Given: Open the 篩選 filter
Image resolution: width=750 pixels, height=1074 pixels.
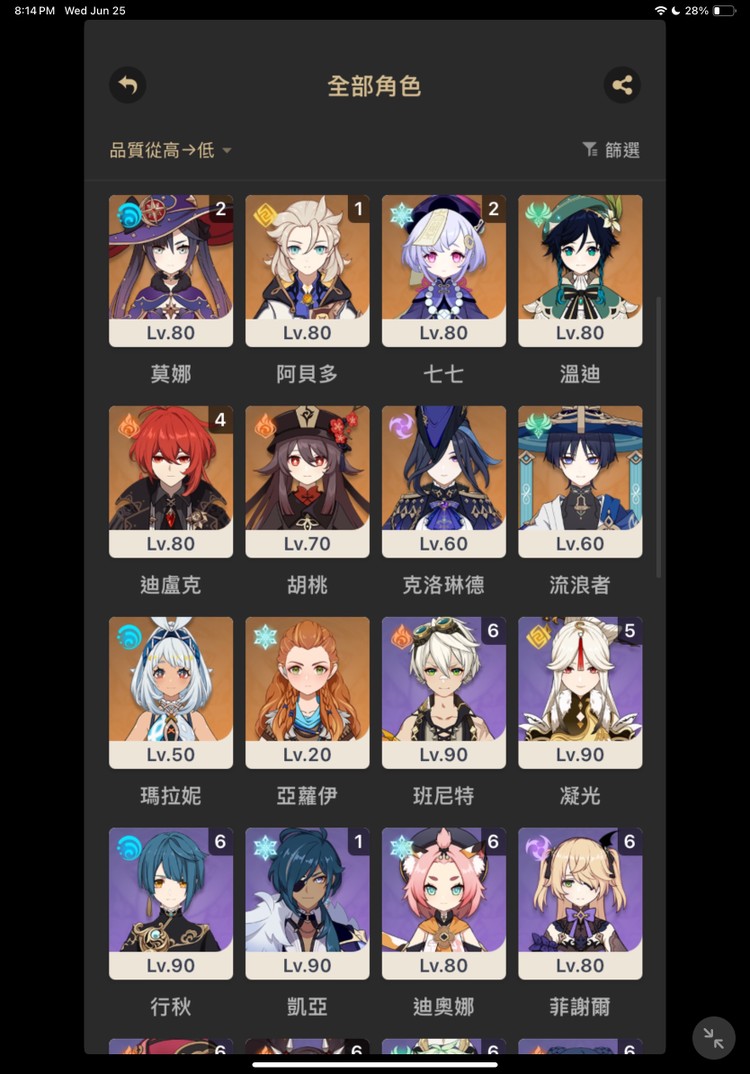Looking at the screenshot, I should click(611, 150).
